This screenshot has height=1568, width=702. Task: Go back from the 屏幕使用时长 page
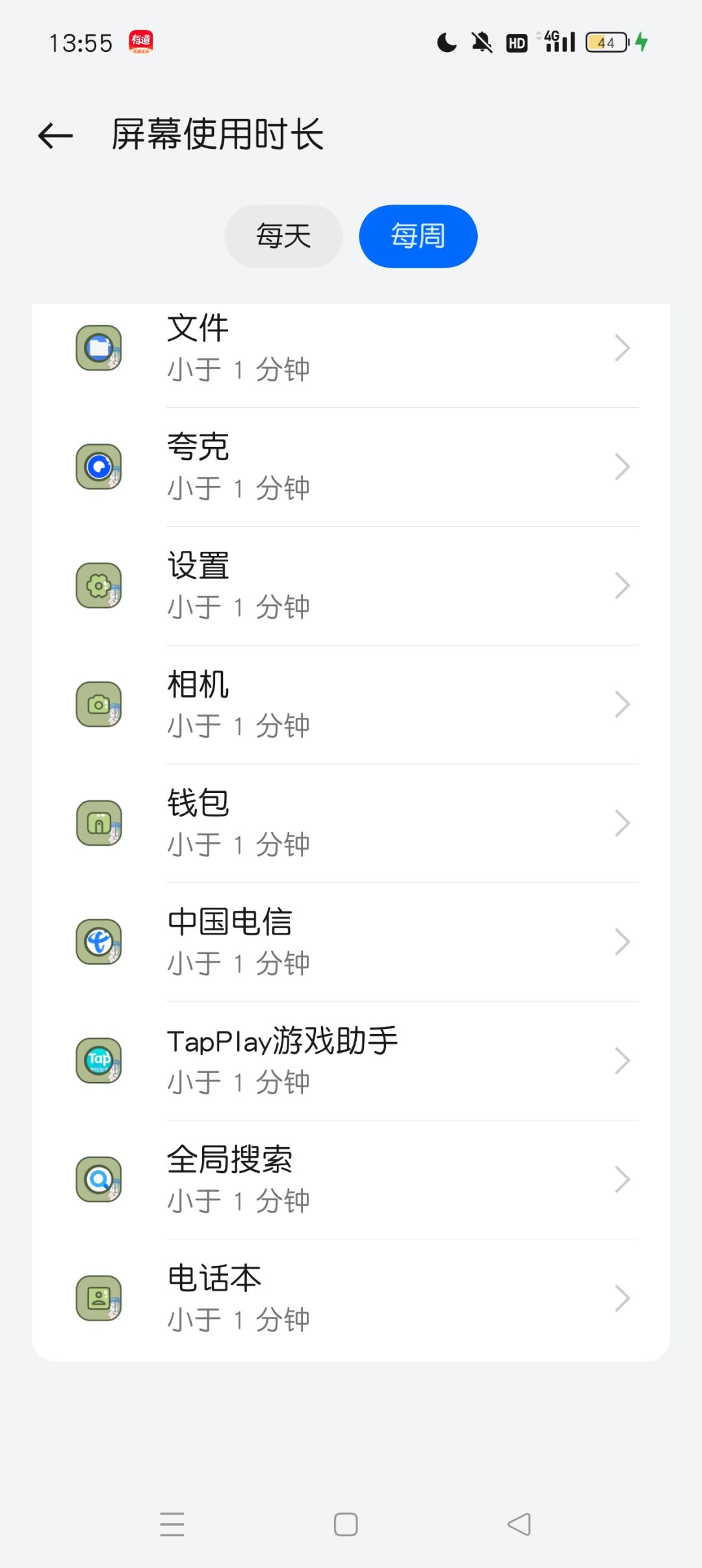click(55, 136)
